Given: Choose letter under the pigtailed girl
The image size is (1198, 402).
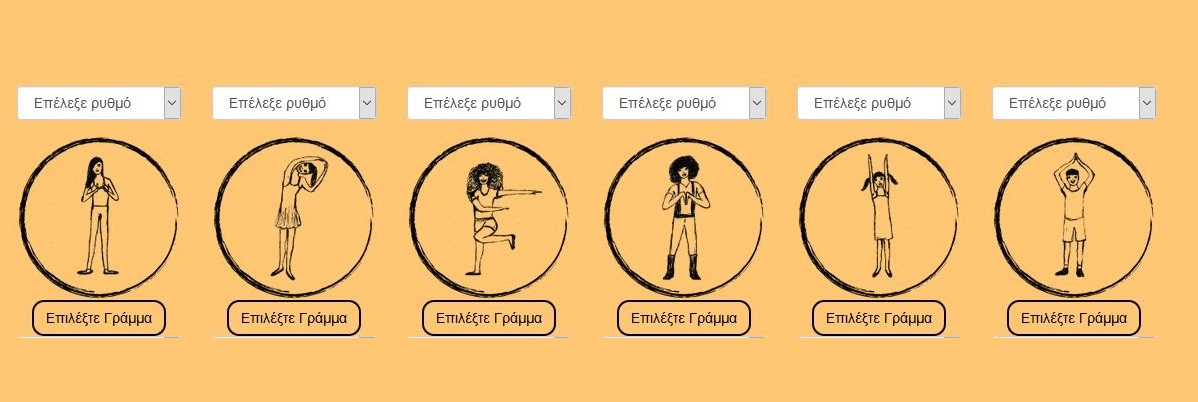Looking at the screenshot, I should (x=879, y=318).
